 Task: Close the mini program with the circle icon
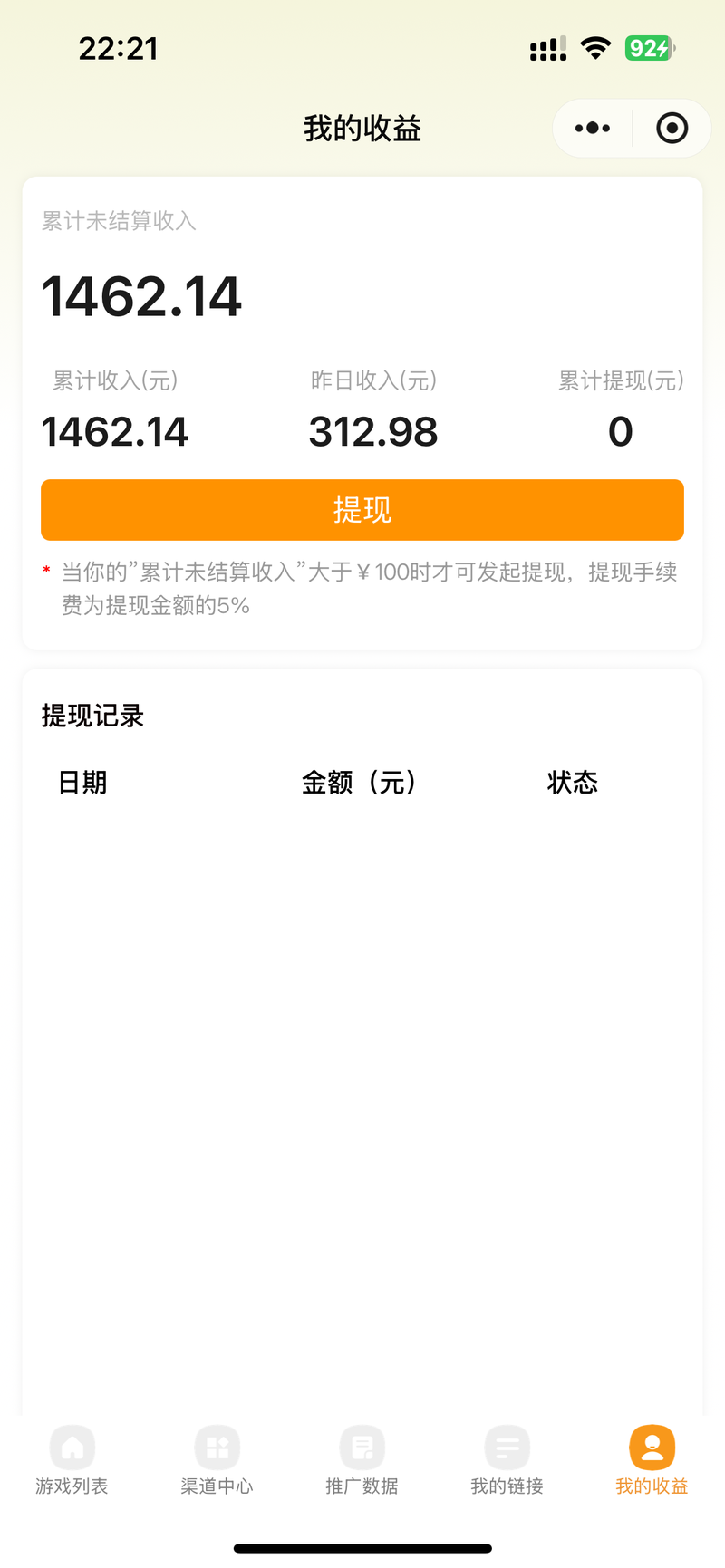(x=672, y=129)
